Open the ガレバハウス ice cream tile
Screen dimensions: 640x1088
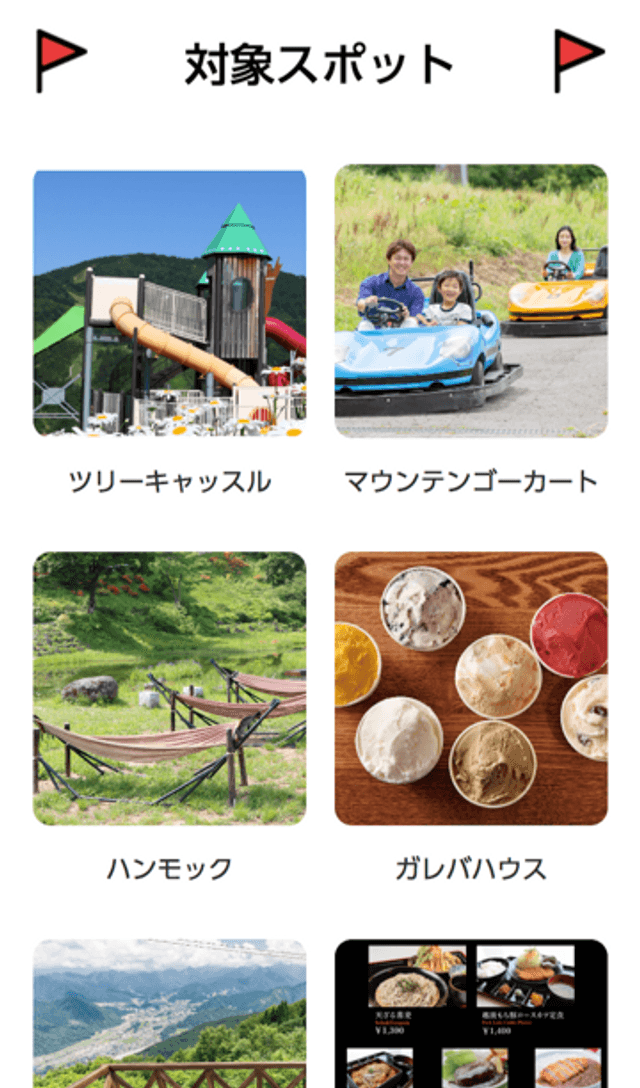[x=471, y=688]
